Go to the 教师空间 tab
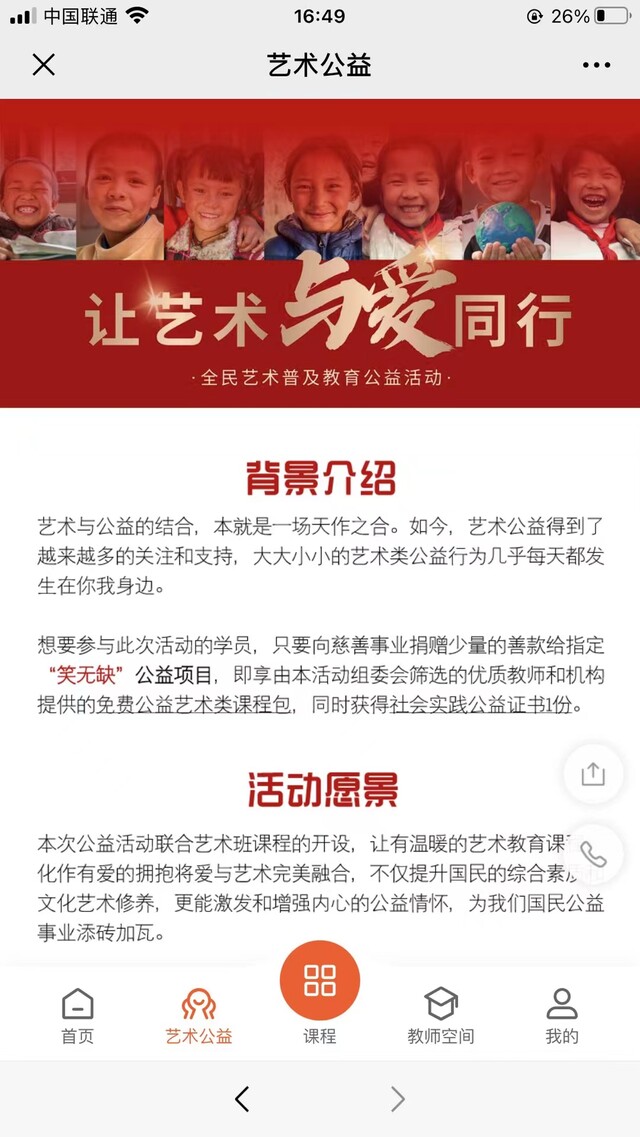Viewport: 640px width, 1137px height. click(x=440, y=1016)
